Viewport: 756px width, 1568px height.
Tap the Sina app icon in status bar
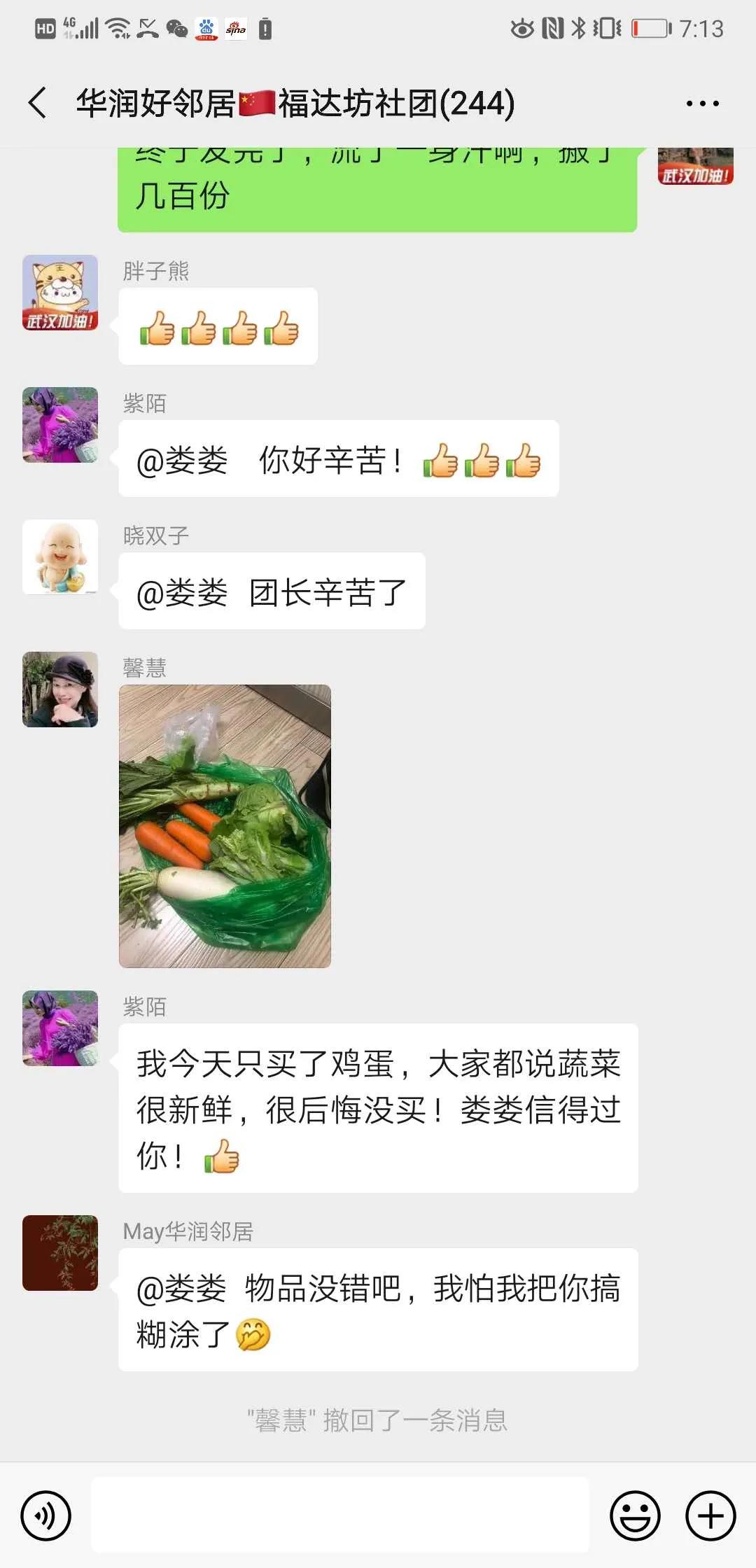click(x=235, y=28)
